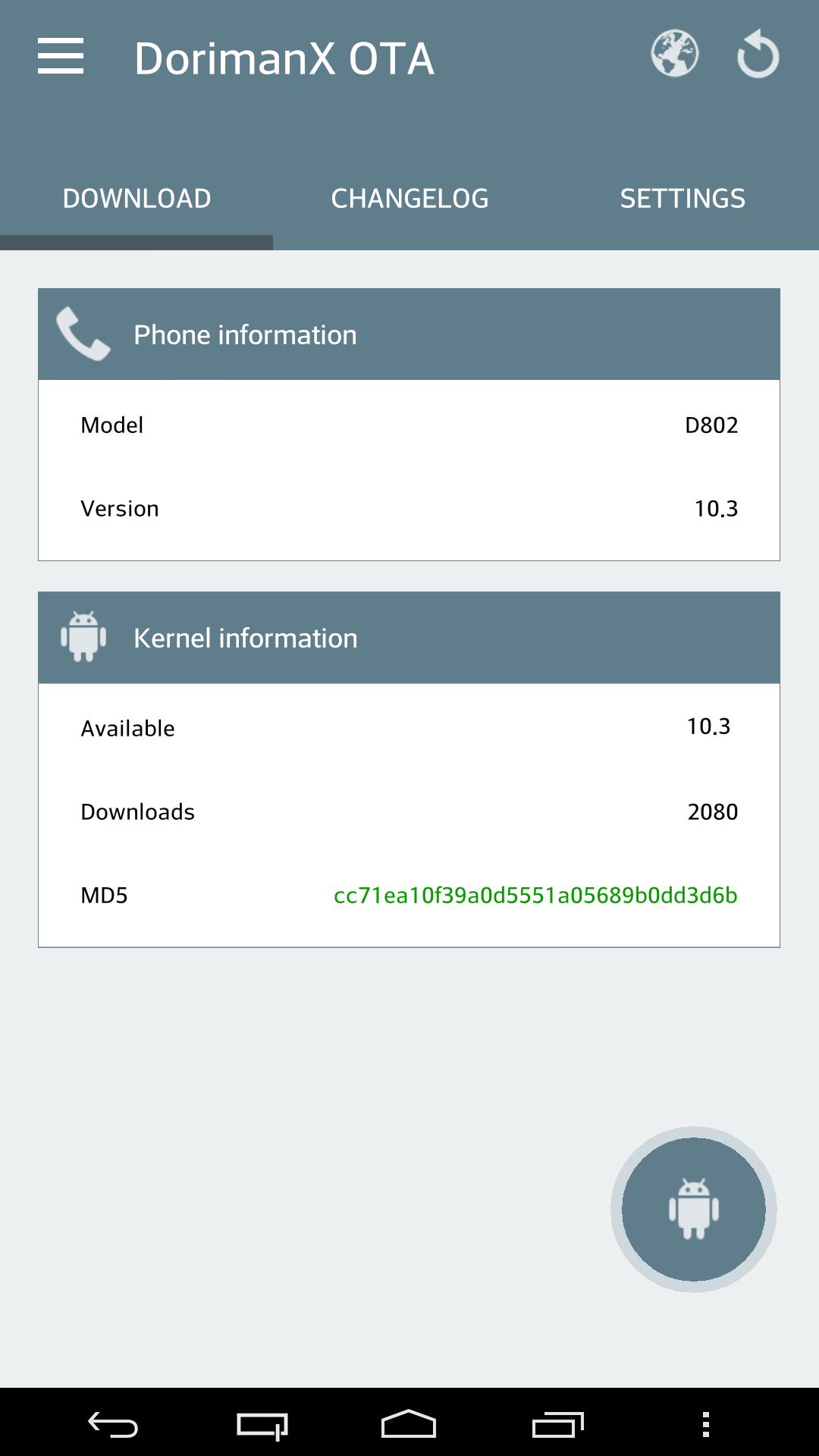Tap the globe icon in the app bar
819x1456 pixels.
(x=674, y=54)
